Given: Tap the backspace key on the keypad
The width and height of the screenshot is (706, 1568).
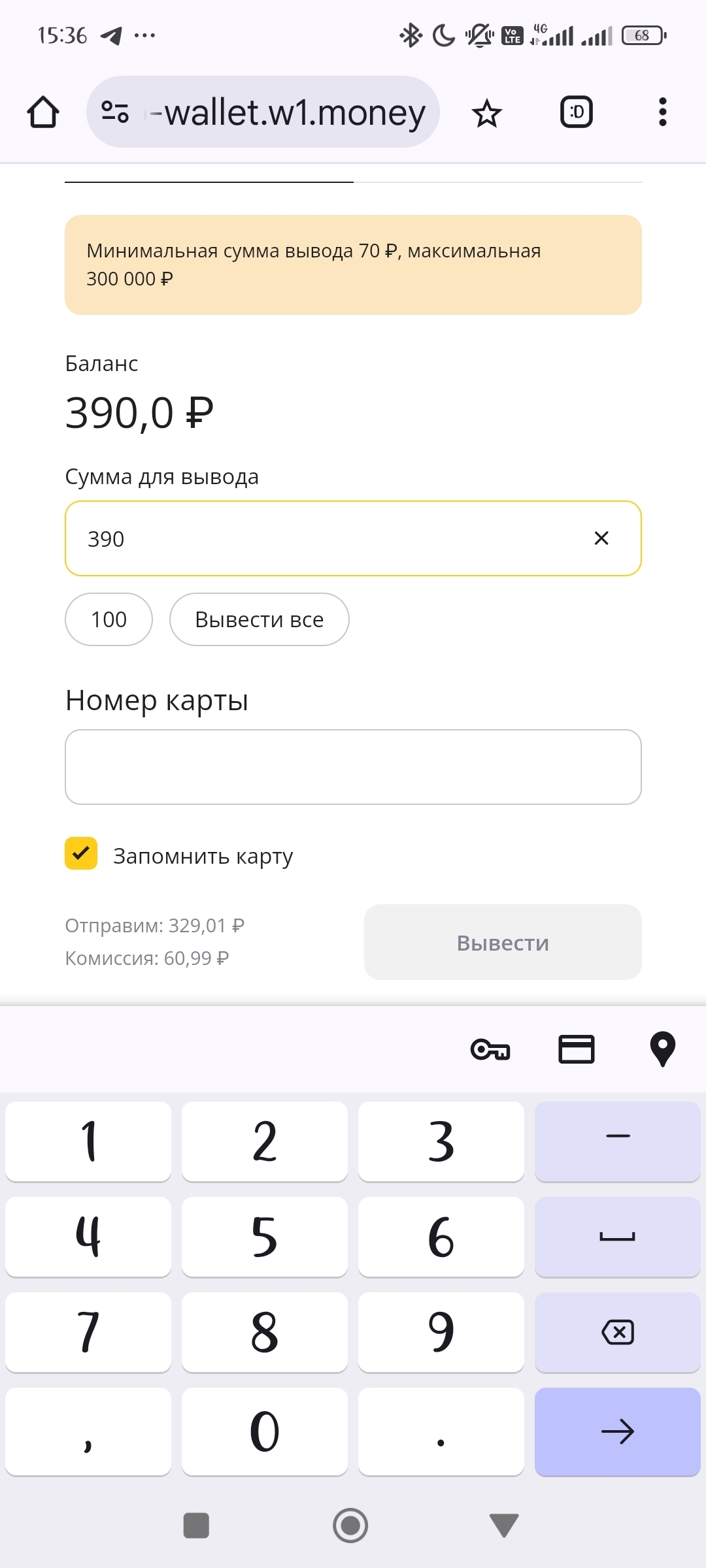Looking at the screenshot, I should coord(618,1332).
